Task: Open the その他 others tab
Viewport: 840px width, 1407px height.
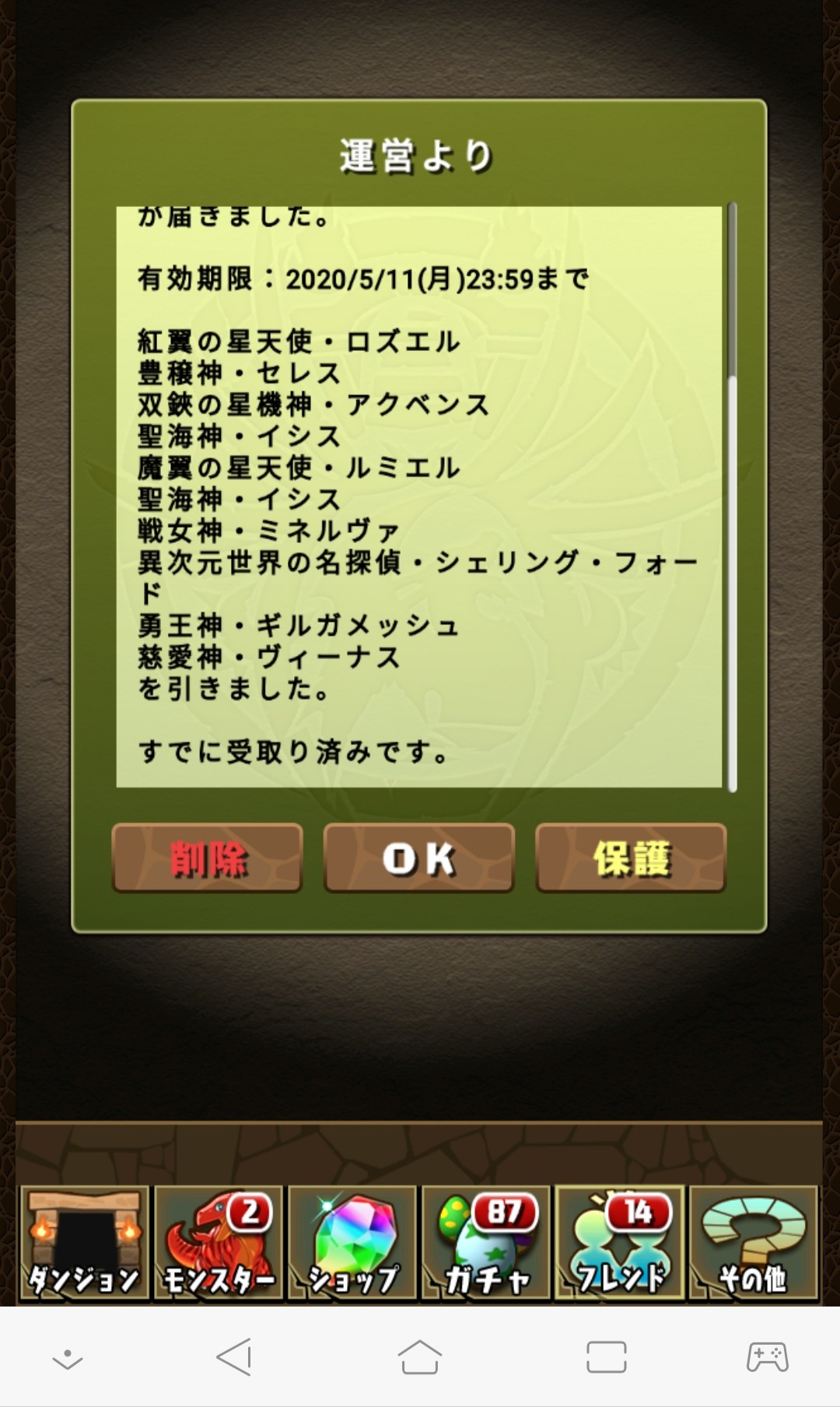Action: pyautogui.click(x=754, y=1243)
